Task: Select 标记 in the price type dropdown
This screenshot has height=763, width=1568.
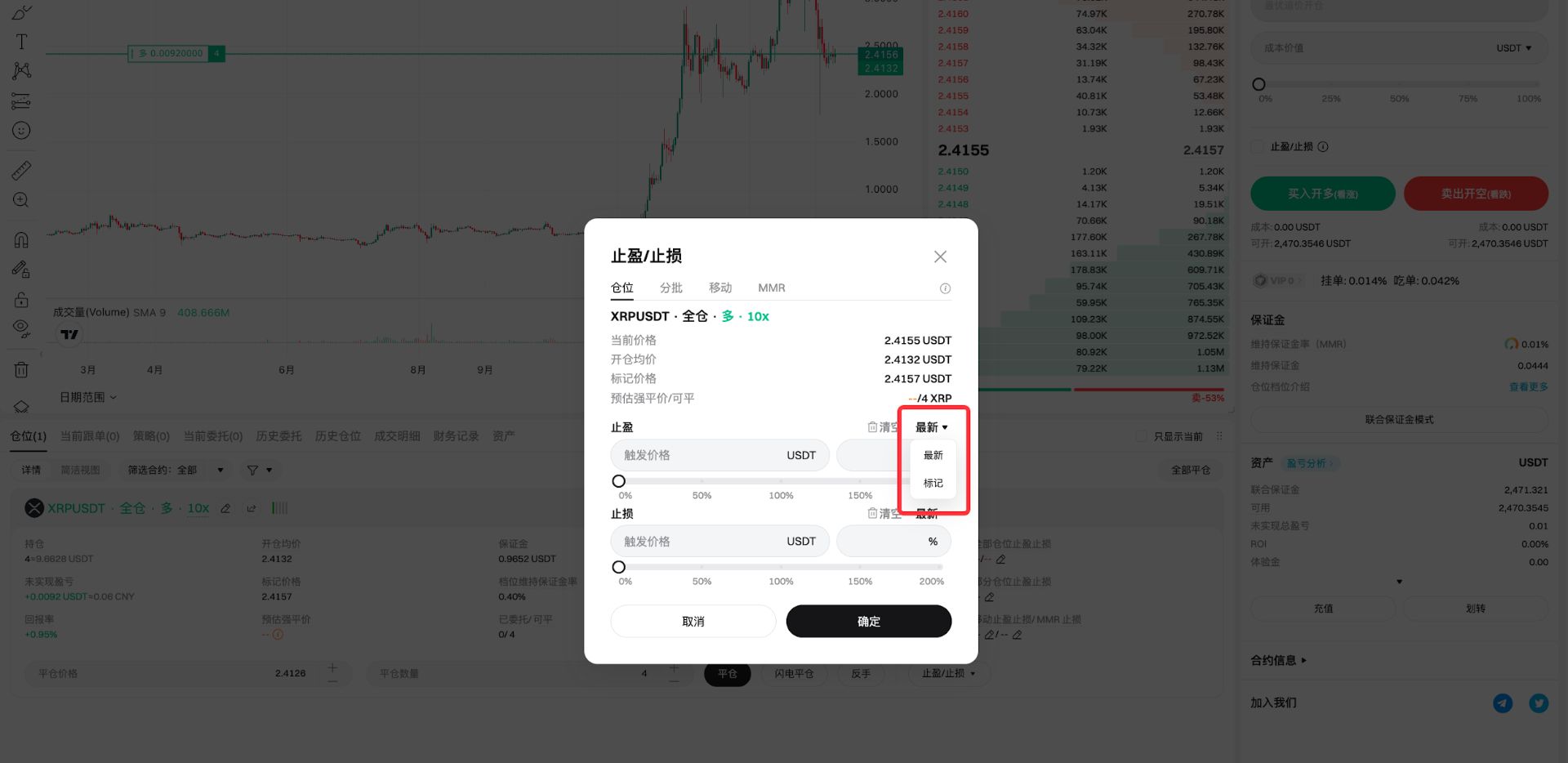Action: (933, 483)
